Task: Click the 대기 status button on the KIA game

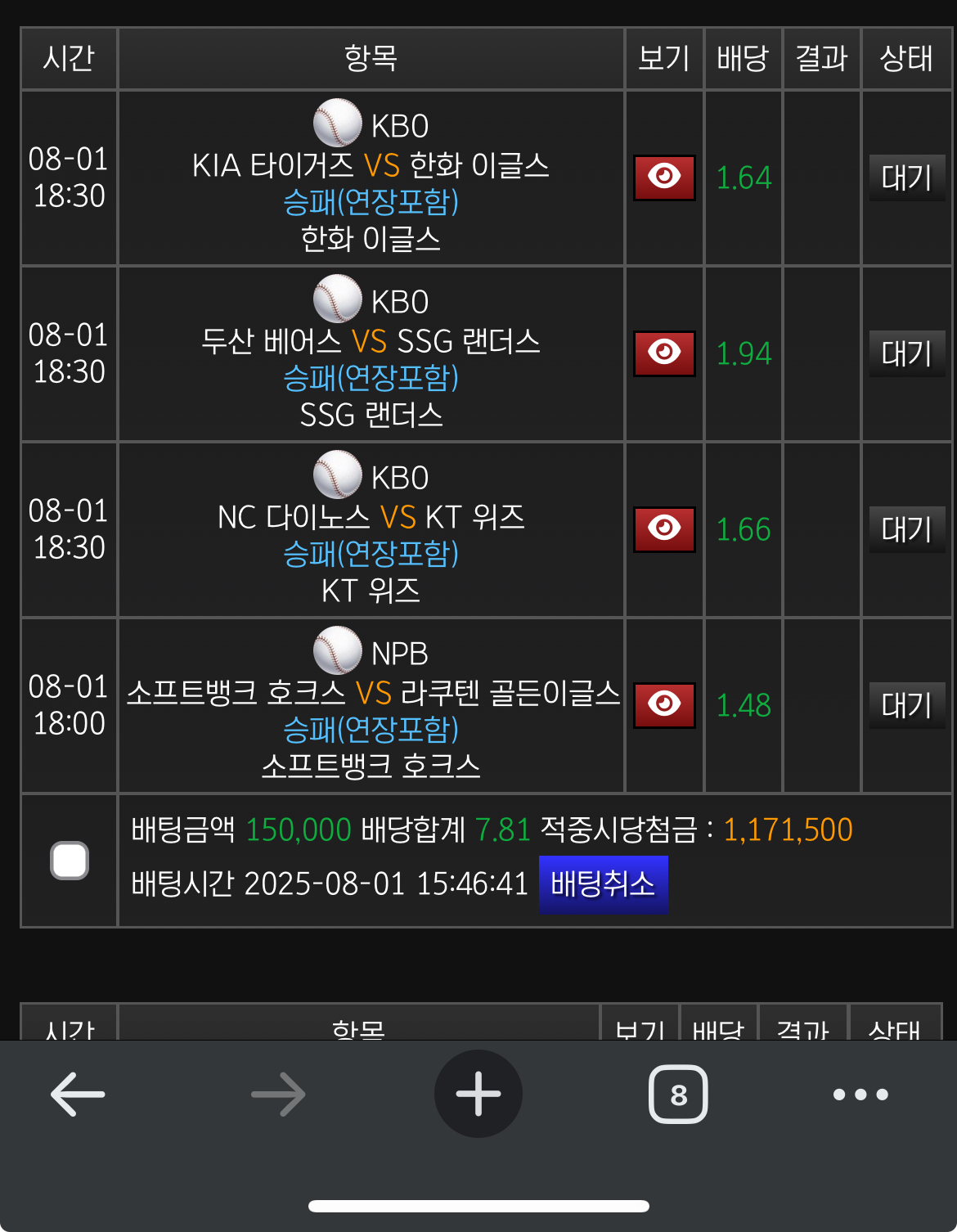Action: click(x=905, y=177)
